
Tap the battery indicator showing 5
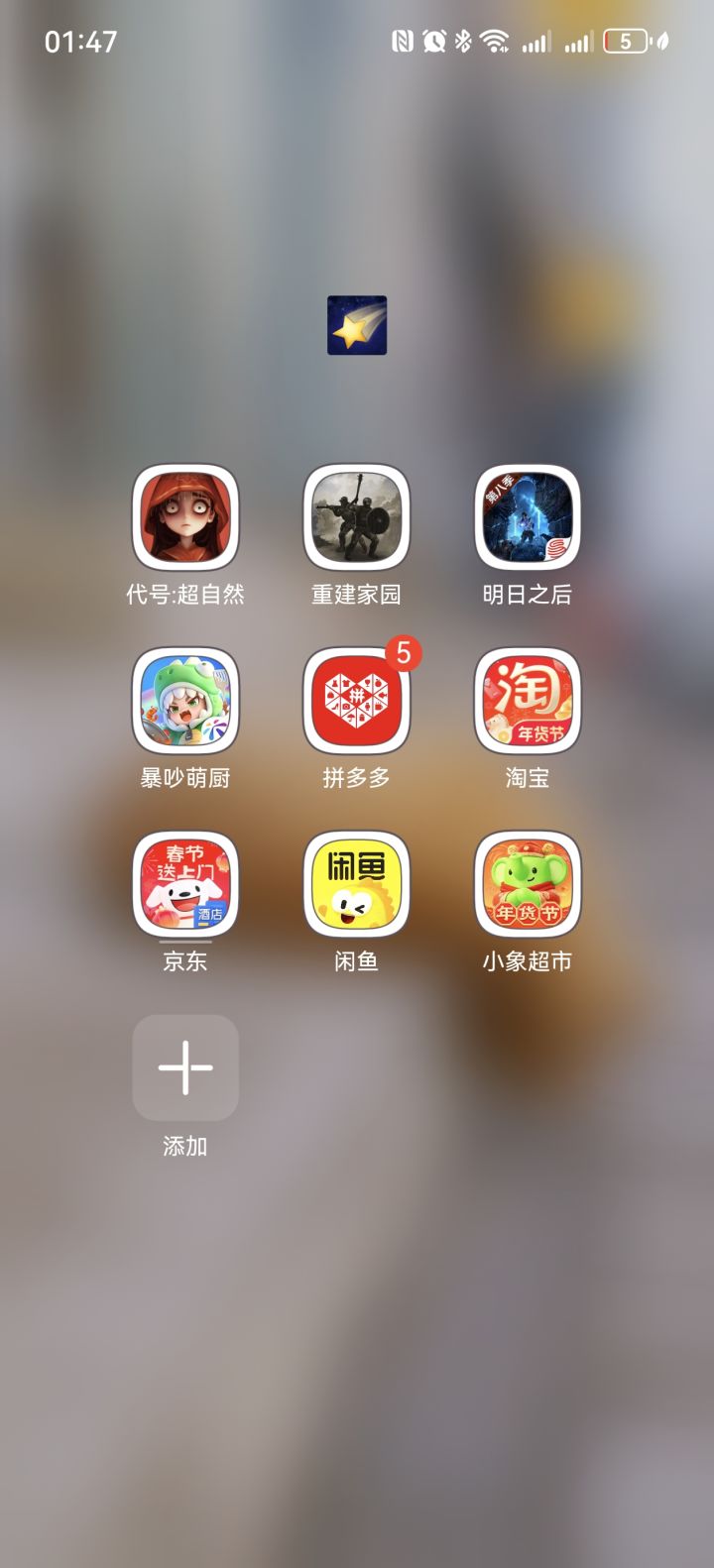tap(625, 42)
